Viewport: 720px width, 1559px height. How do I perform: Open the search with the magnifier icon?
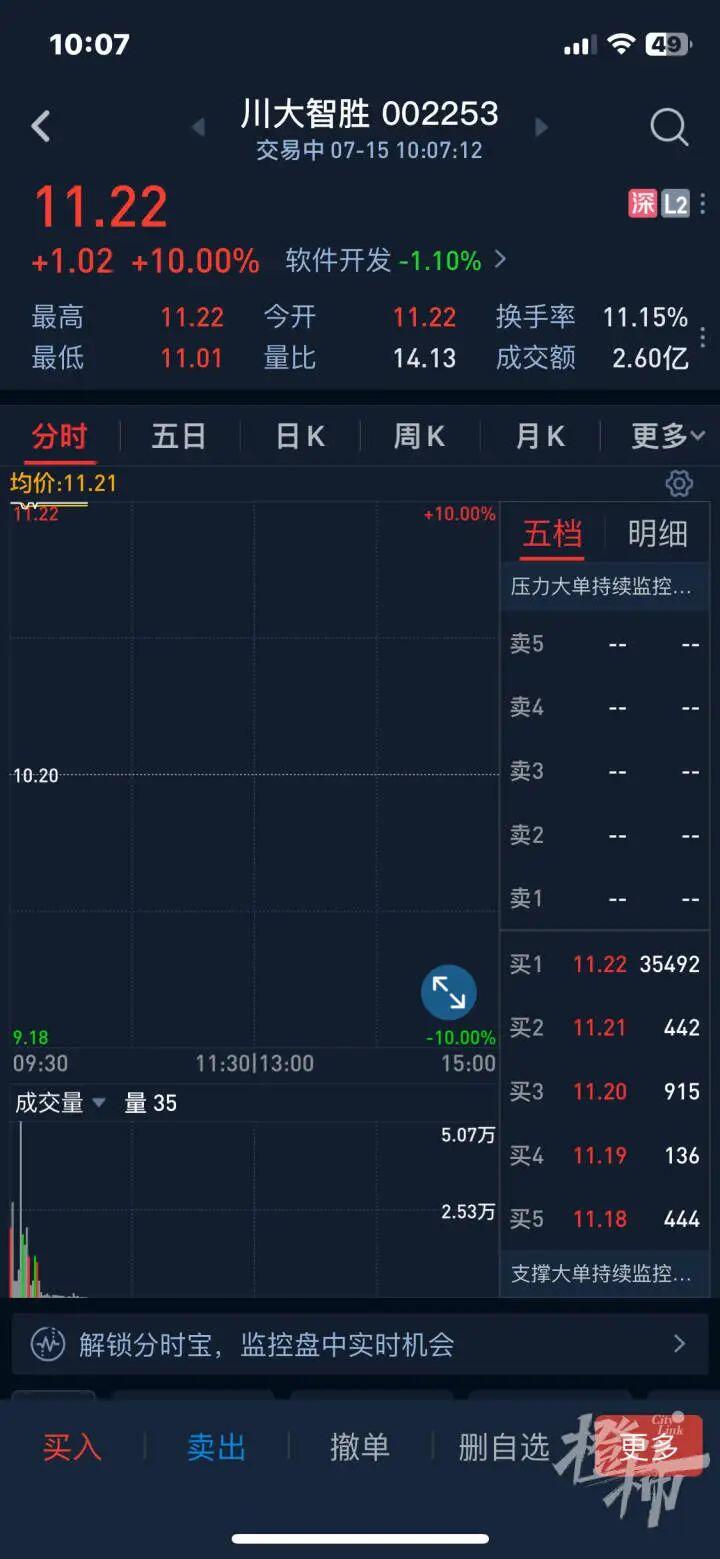point(668,127)
